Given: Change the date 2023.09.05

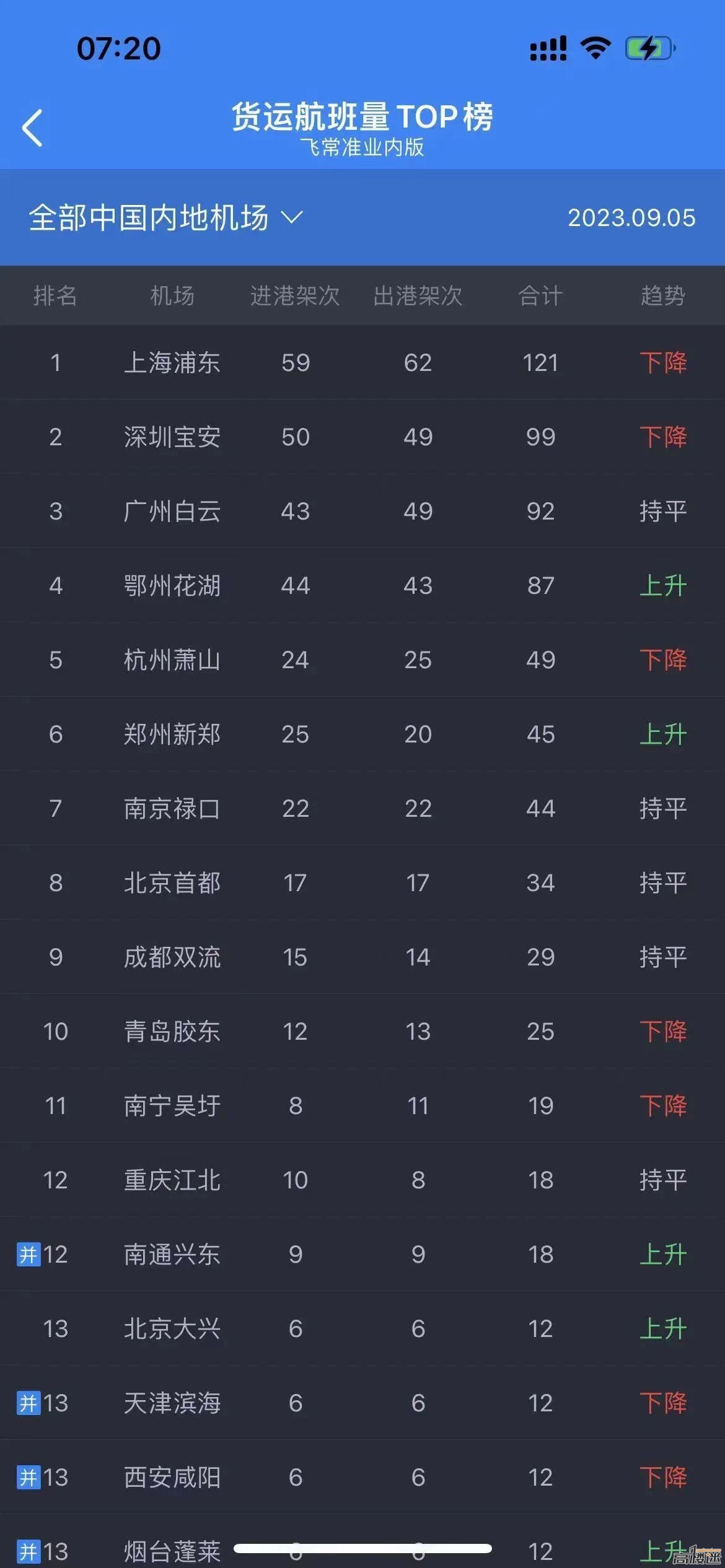Looking at the screenshot, I should (631, 218).
